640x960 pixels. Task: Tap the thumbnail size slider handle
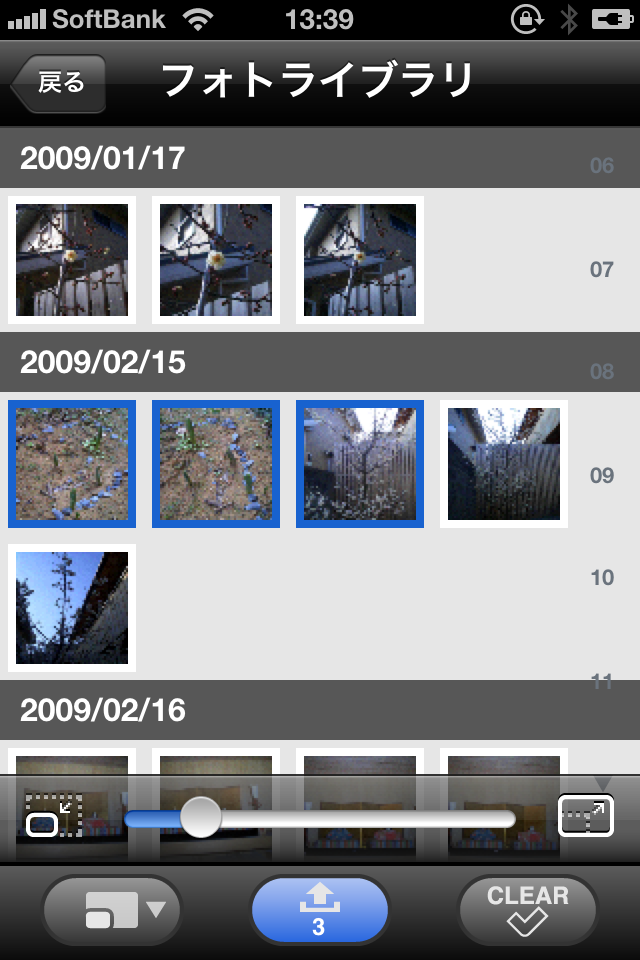click(201, 818)
